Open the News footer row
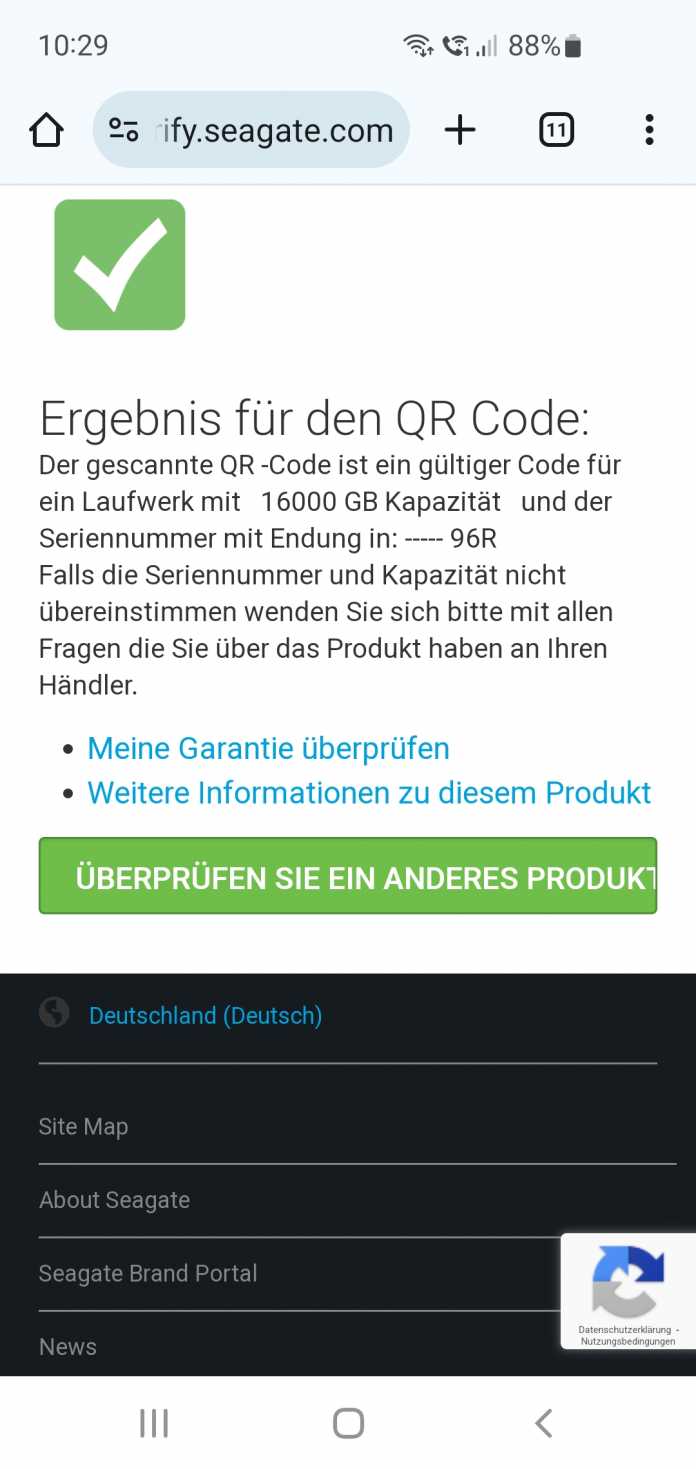Viewport: 696px width, 1469px height. coord(68,1347)
